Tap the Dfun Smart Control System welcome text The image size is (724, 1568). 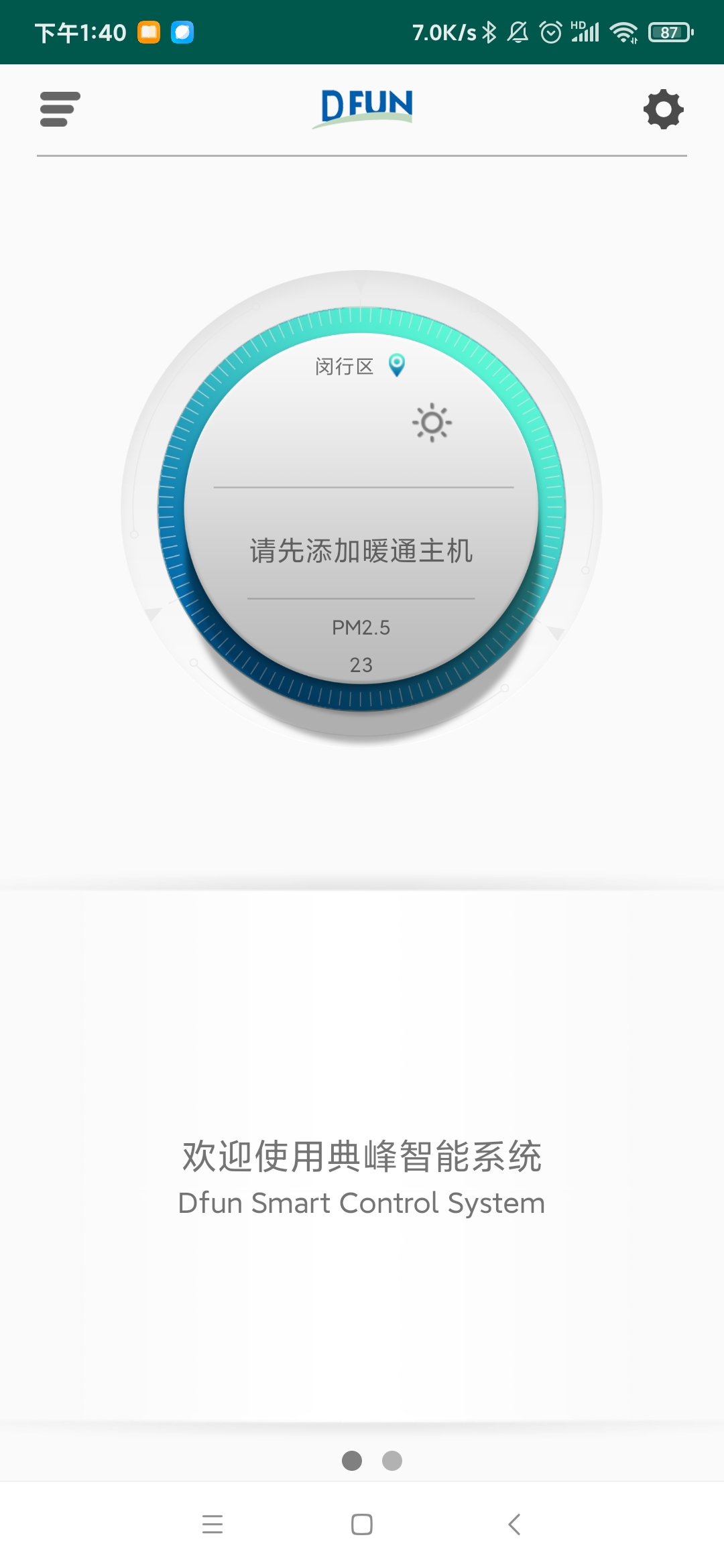pyautogui.click(x=362, y=1201)
